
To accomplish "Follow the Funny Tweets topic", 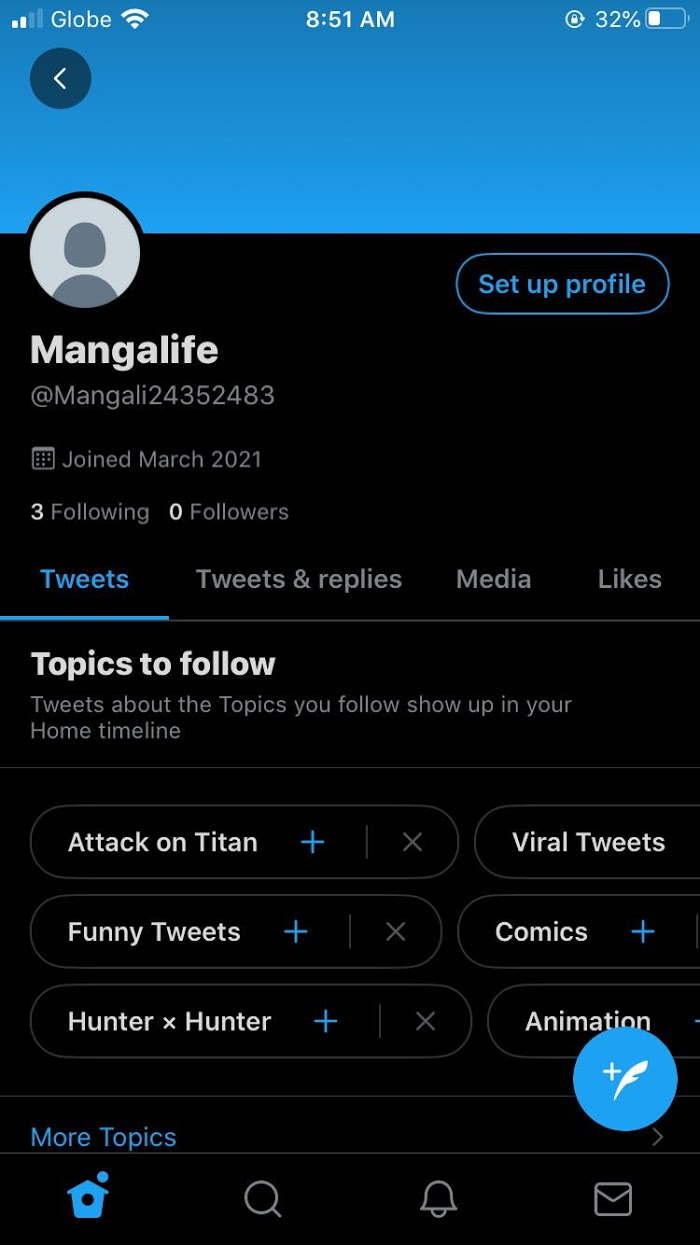I will [296, 932].
